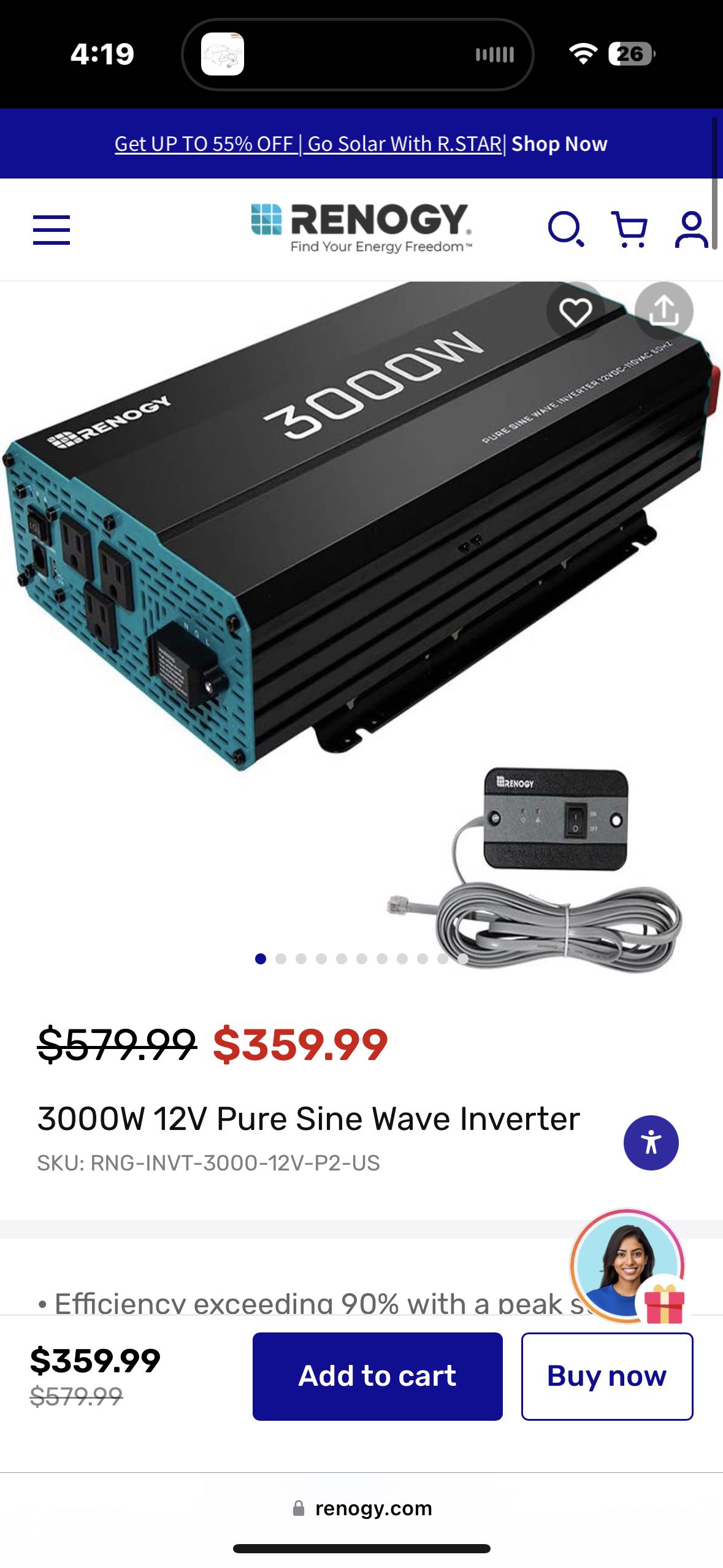Add the inverter to cart

tap(377, 1376)
